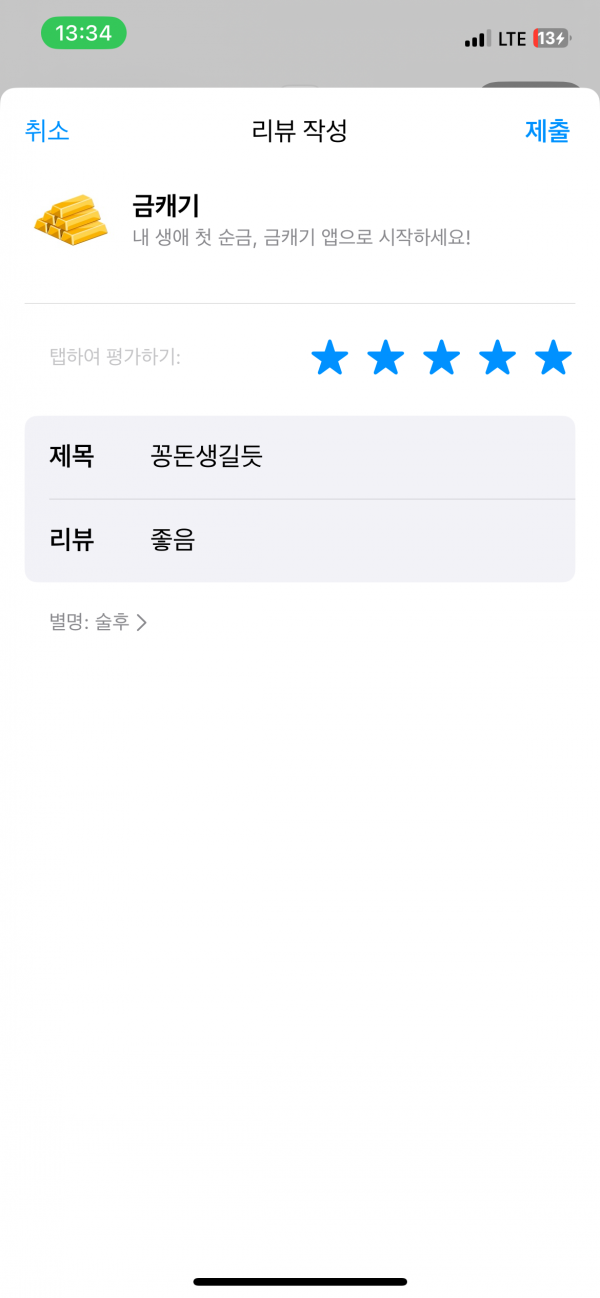Image resolution: width=600 pixels, height=1298 pixels.
Task: Edit the 리뷰 review text field
Action: pos(300,540)
